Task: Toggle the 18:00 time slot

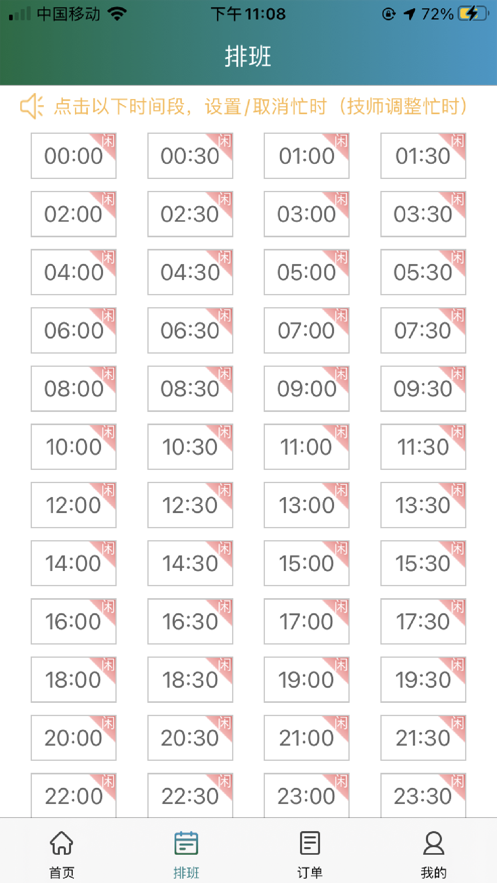Action: (x=74, y=680)
